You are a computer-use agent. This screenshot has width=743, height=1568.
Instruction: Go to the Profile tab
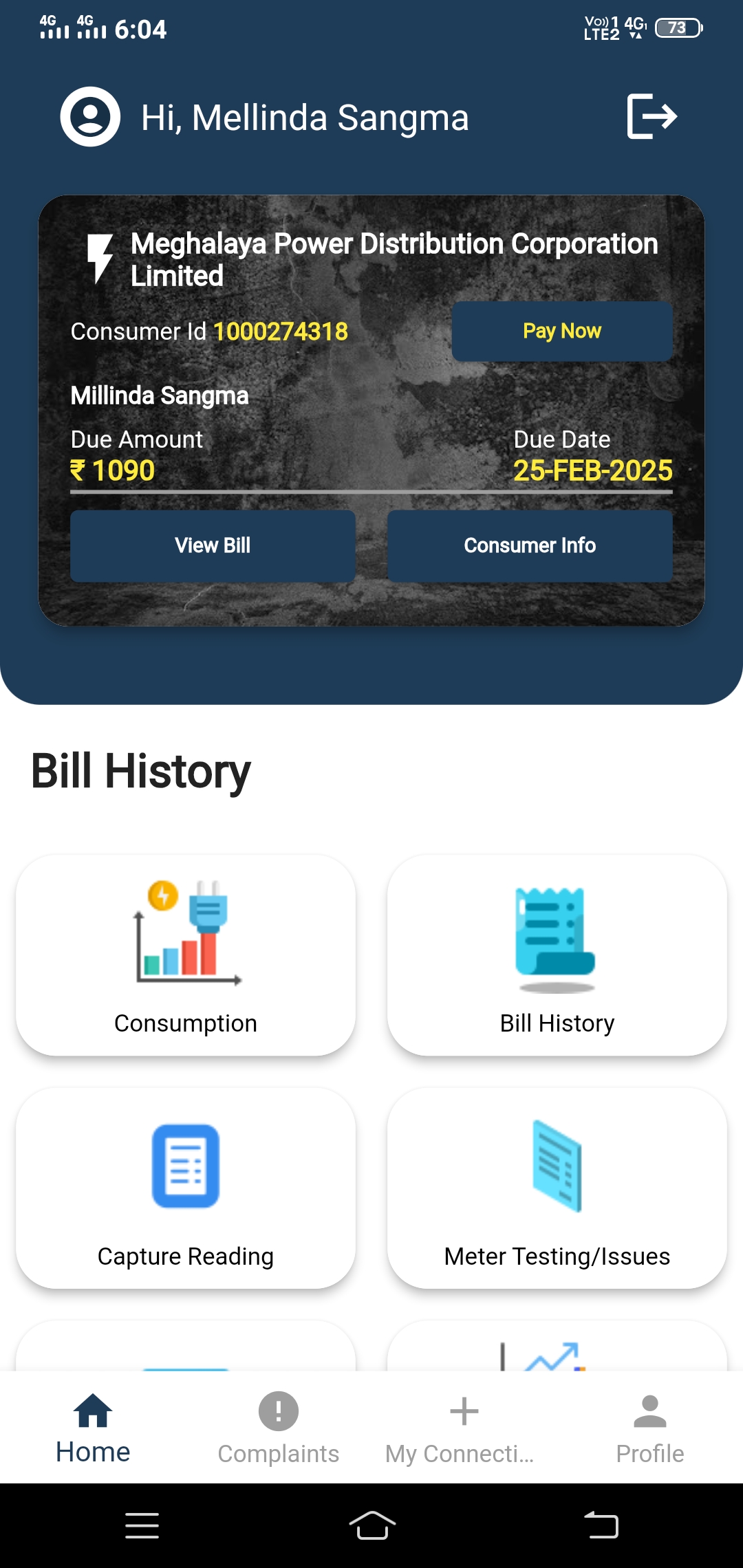(650, 1428)
